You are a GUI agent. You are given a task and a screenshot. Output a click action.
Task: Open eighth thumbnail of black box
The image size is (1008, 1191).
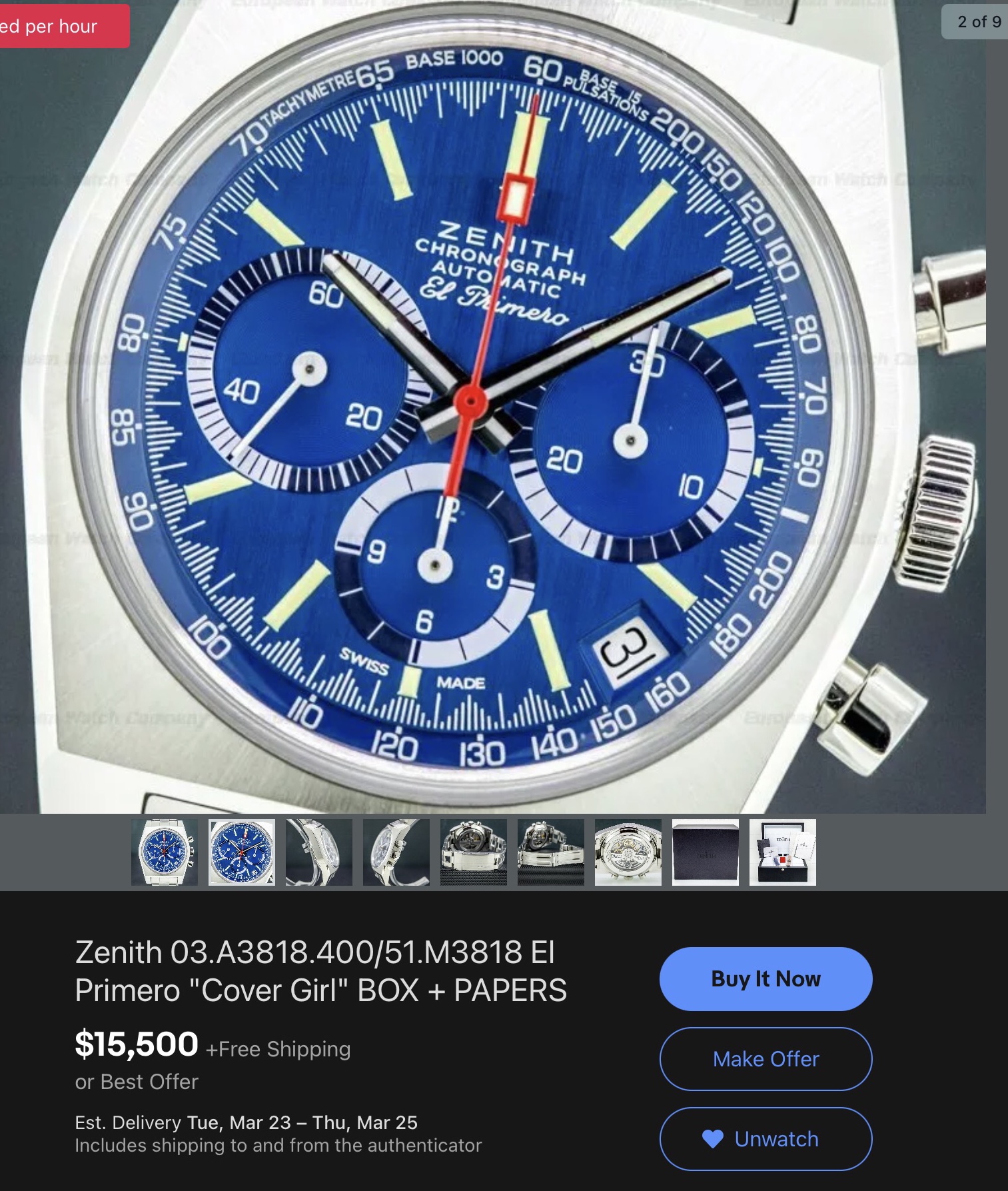point(706,852)
